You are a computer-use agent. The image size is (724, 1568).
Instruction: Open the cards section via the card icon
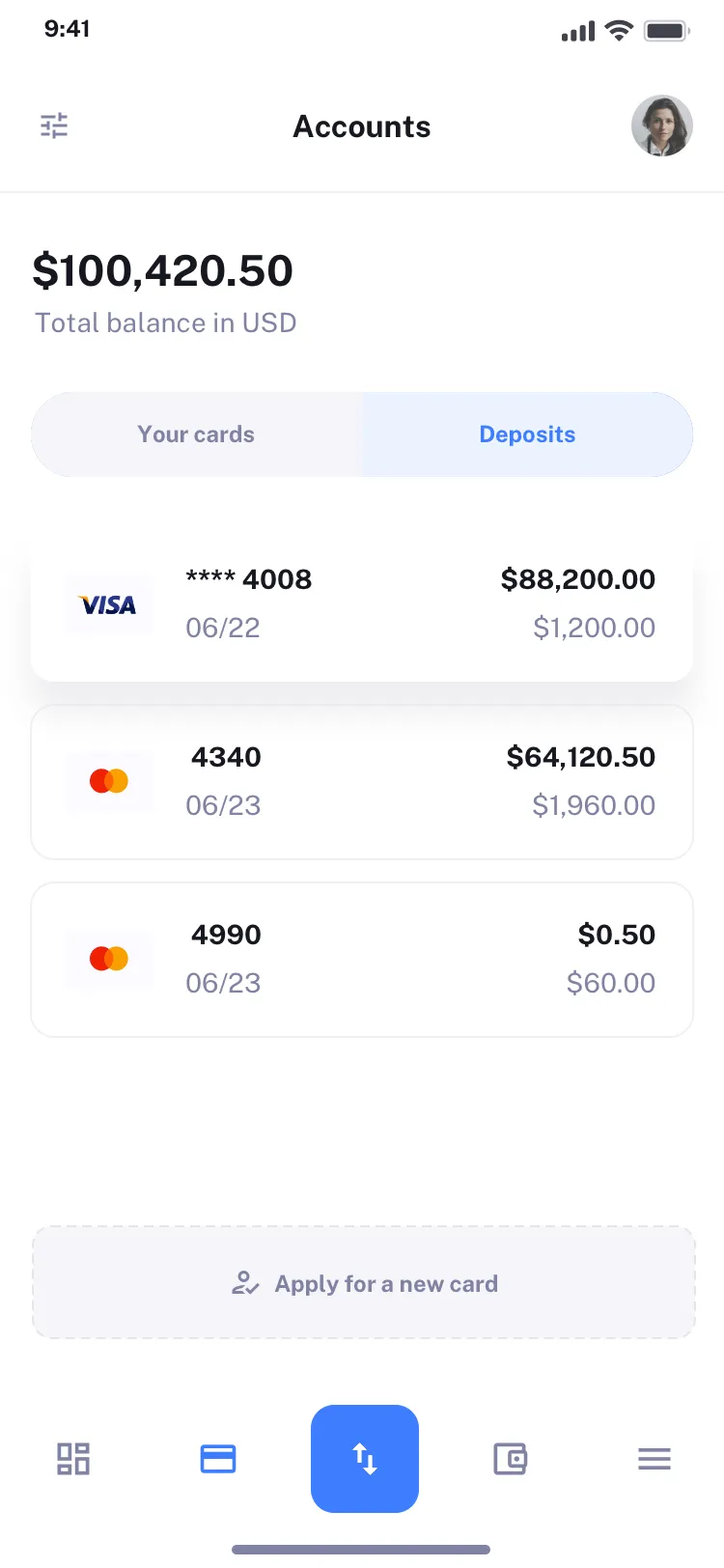click(218, 1459)
